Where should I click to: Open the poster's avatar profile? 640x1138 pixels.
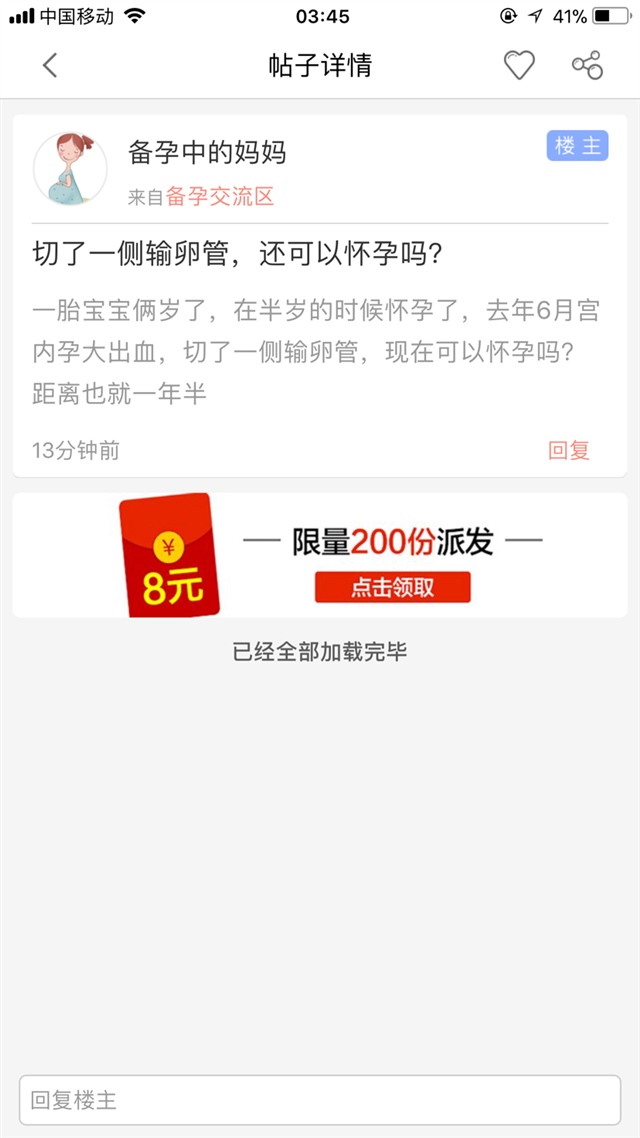point(70,169)
